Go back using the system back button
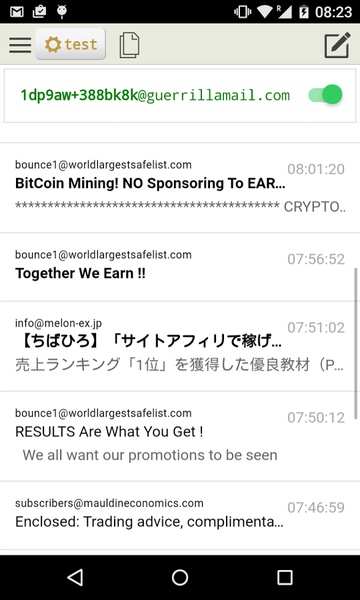The image size is (360, 600). tap(75, 577)
